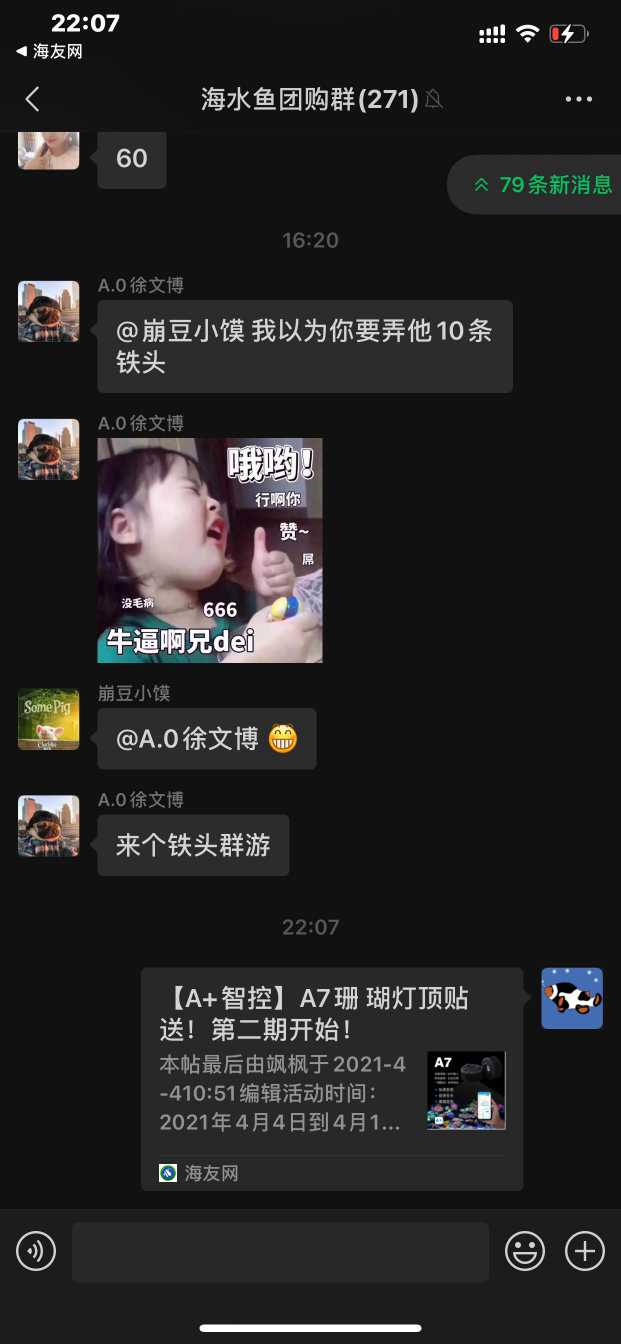
Task: Open the plus attachments menu
Action: point(585,1251)
